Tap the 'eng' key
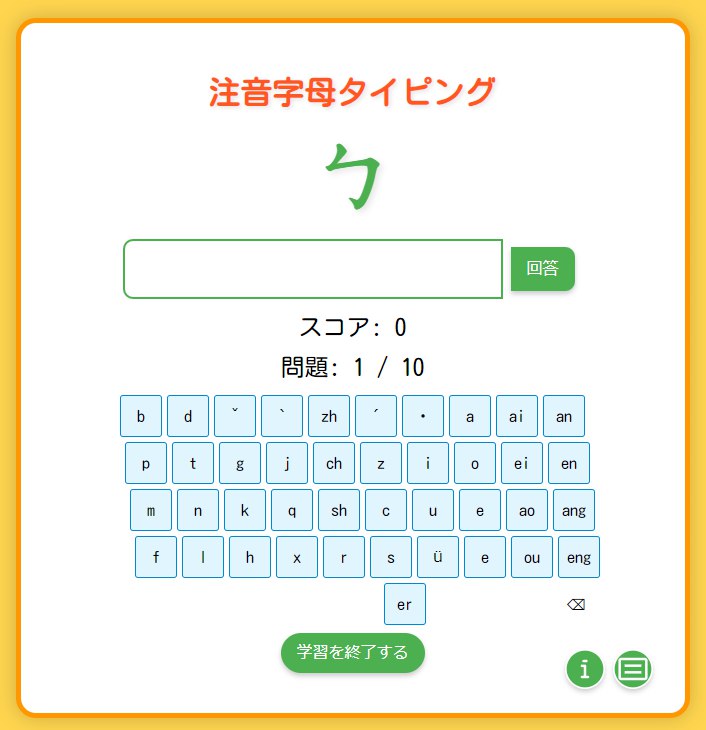Image resolution: width=706 pixels, height=730 pixels. [x=579, y=557]
